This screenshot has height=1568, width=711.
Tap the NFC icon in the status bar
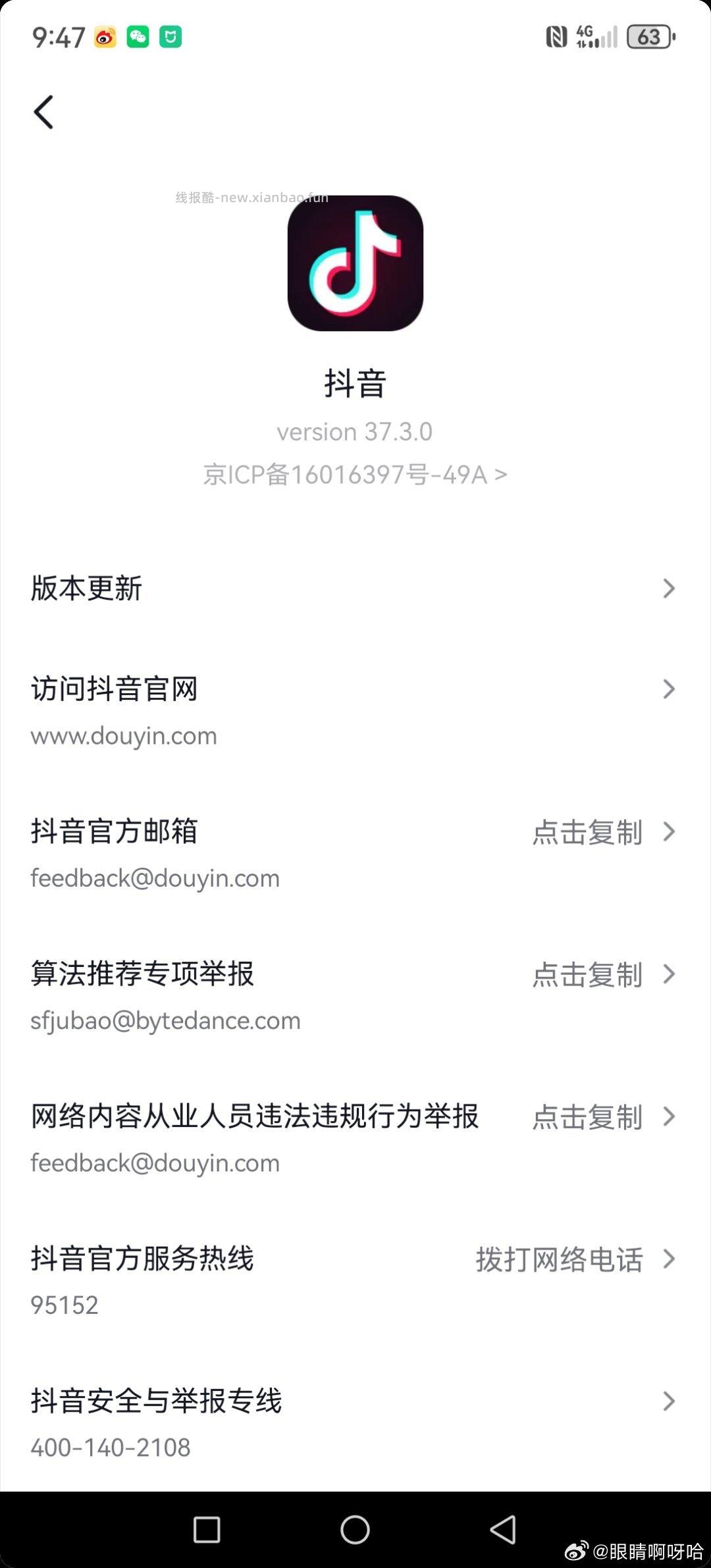[x=556, y=38]
